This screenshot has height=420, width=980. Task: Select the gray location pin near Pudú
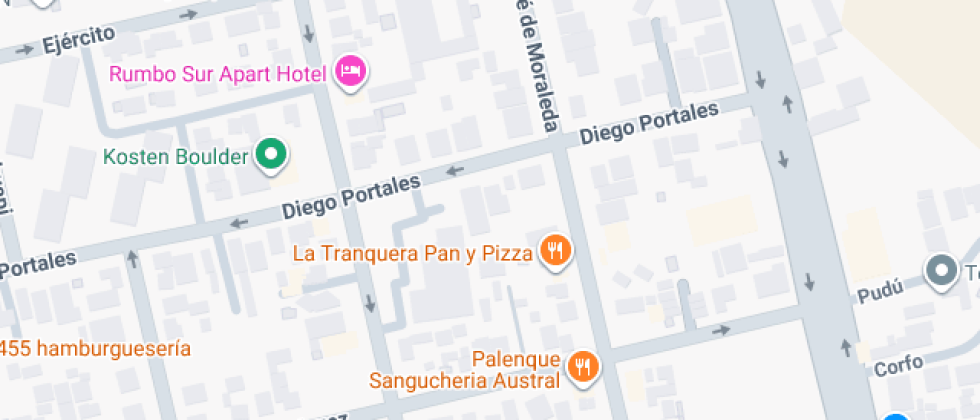(x=940, y=270)
